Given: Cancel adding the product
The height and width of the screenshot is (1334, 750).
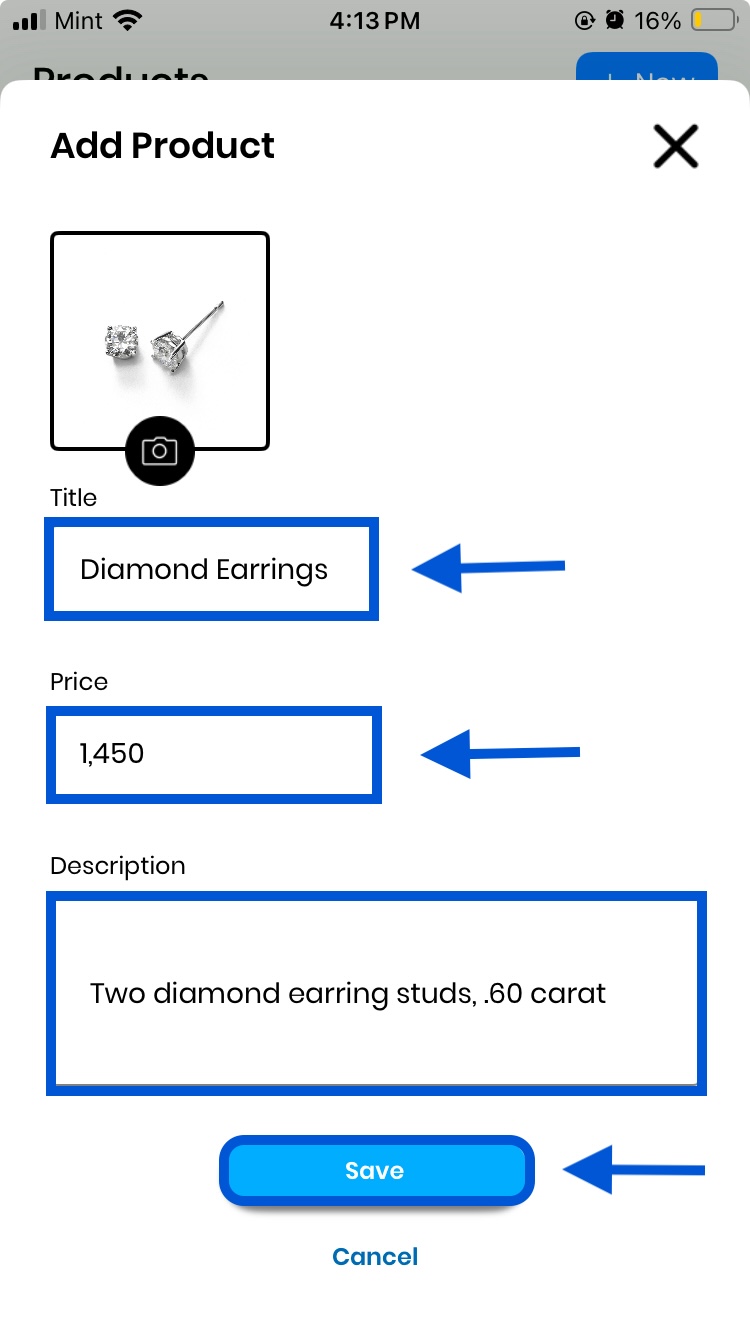Looking at the screenshot, I should 375,1257.
